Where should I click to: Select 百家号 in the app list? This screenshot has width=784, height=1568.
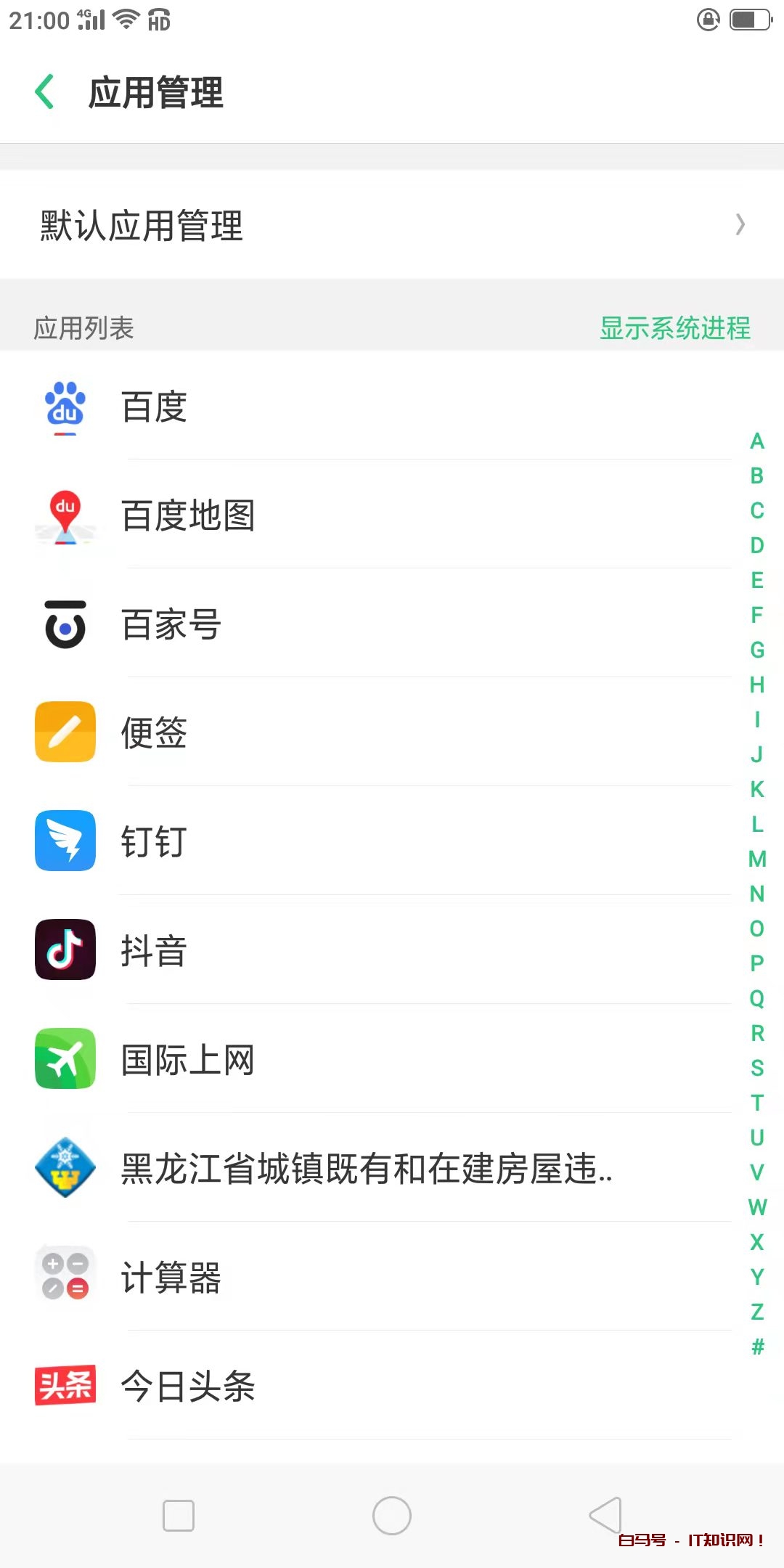[377, 624]
